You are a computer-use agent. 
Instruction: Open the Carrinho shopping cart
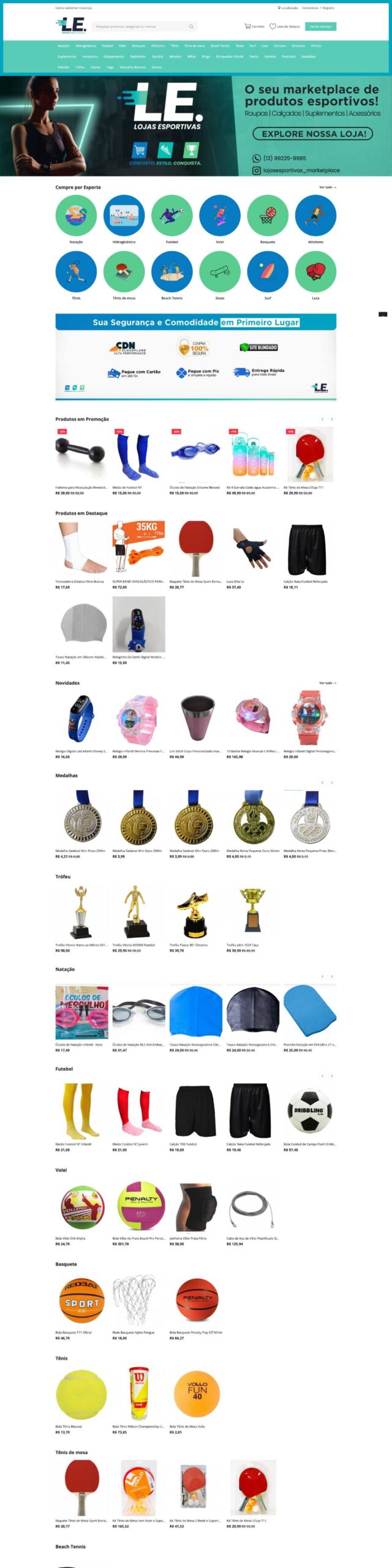(x=254, y=26)
